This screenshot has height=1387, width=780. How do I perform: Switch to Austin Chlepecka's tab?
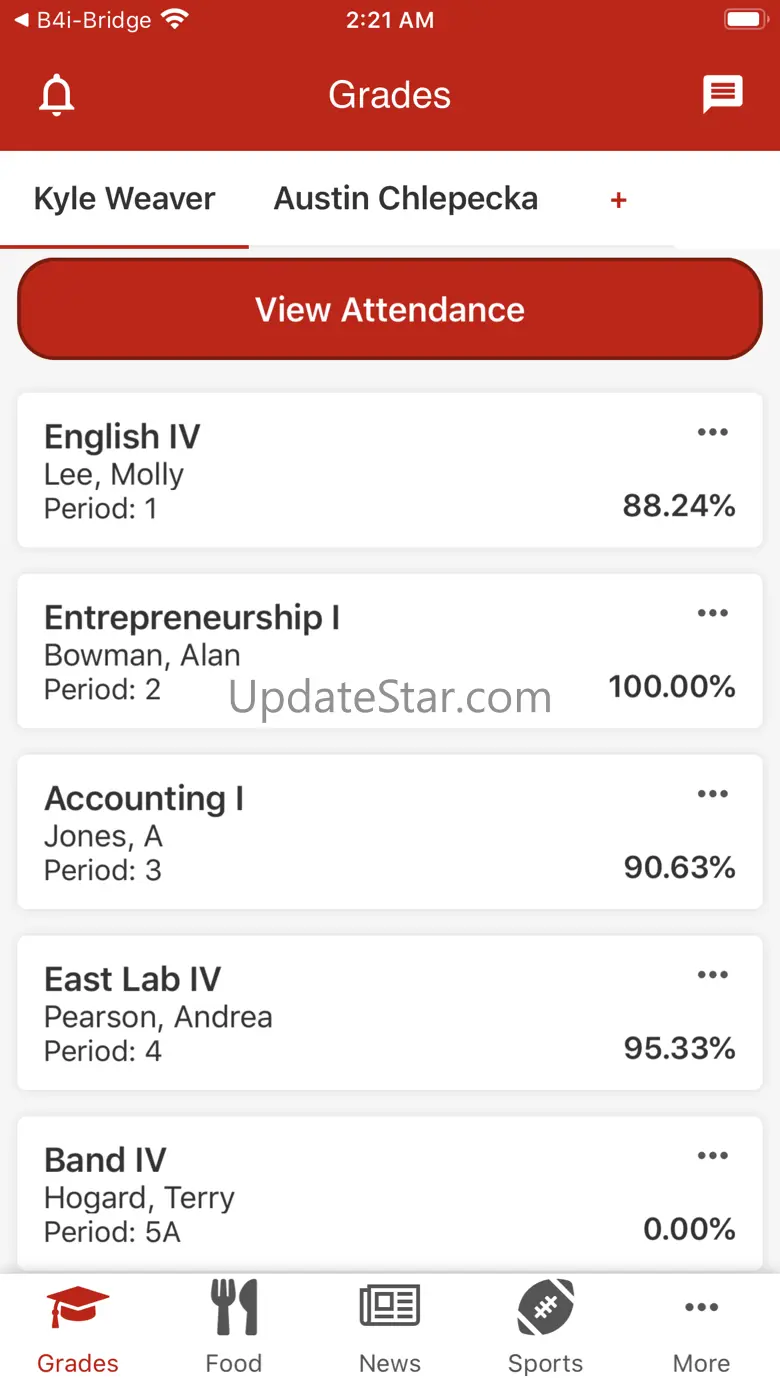406,199
